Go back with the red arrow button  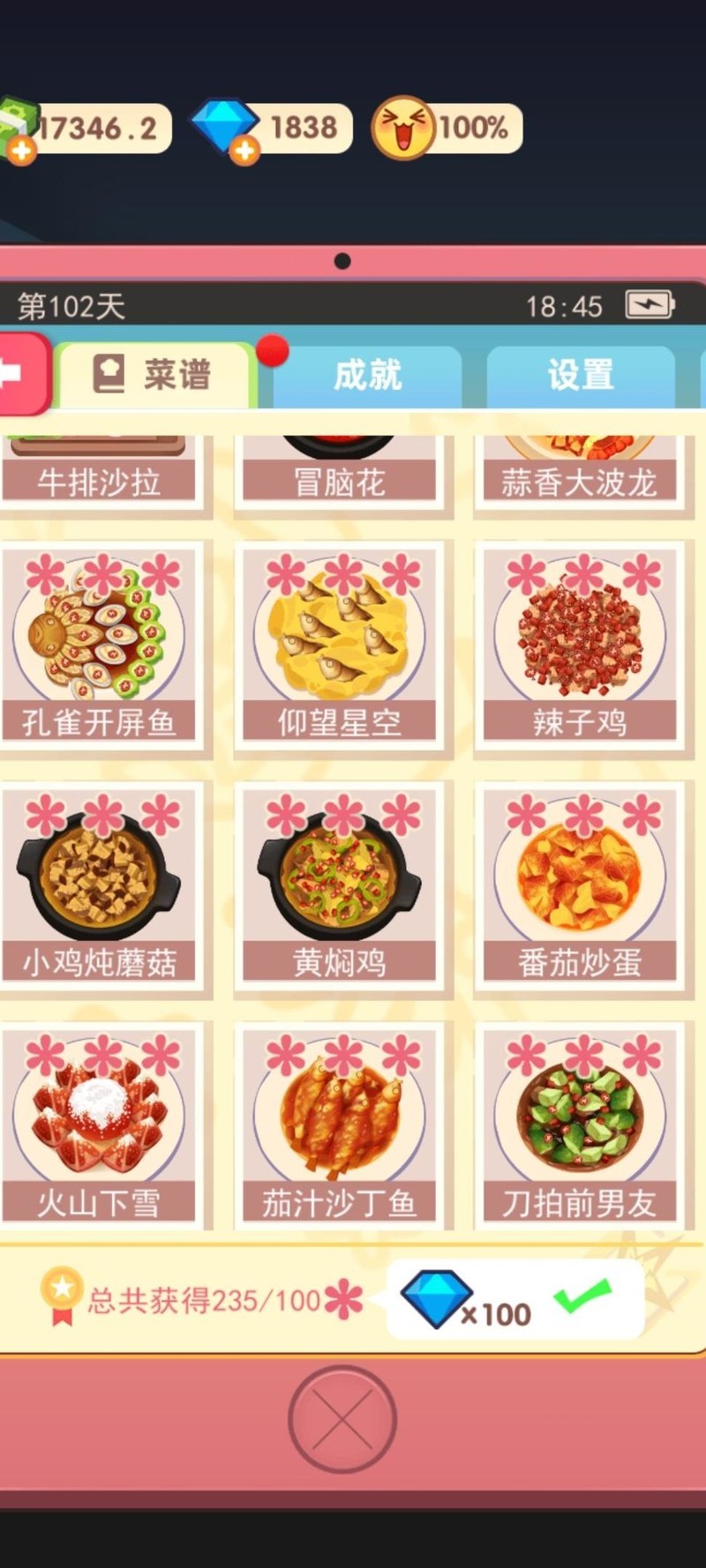click(21, 374)
